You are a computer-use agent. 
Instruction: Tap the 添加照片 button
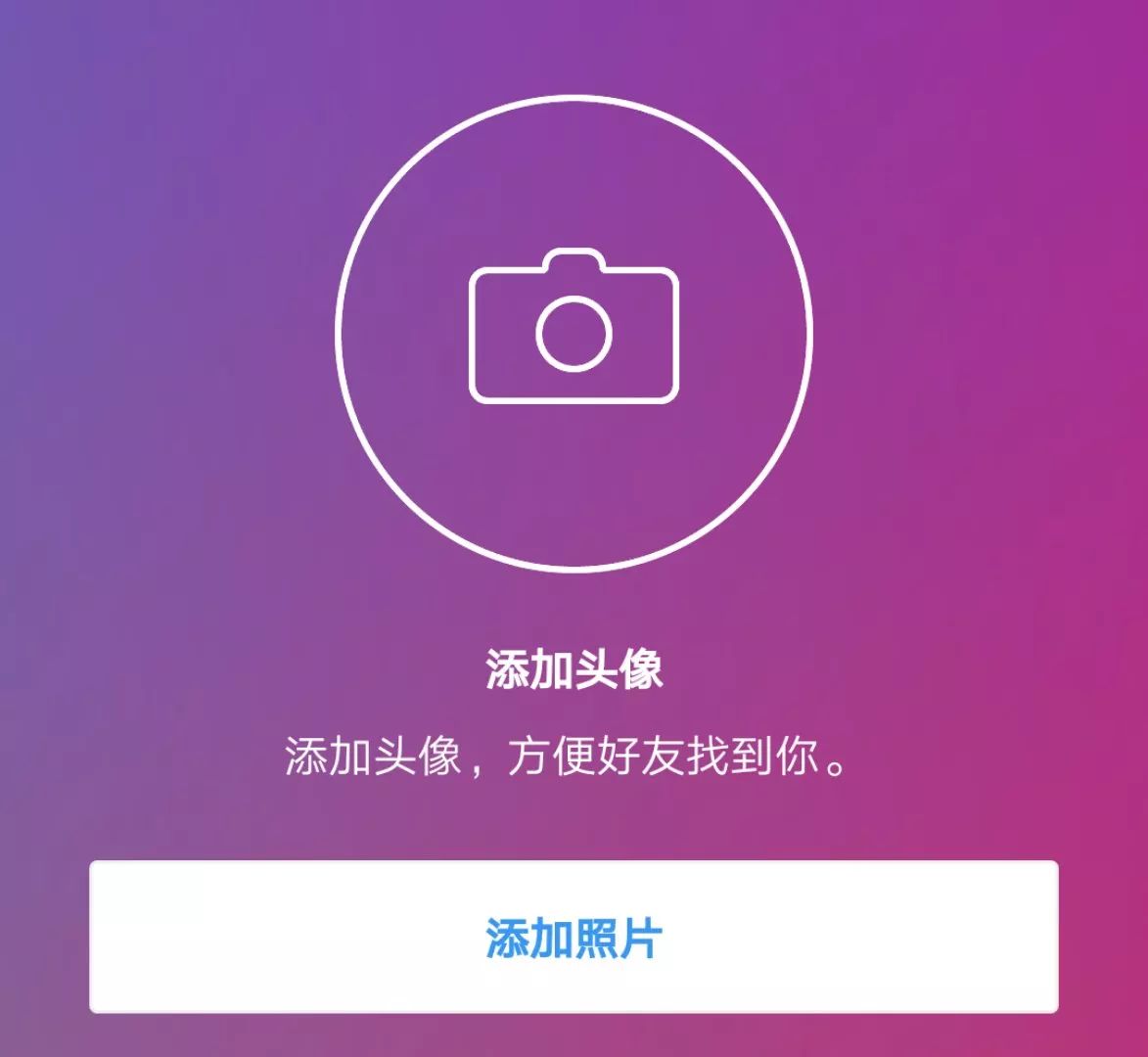[x=574, y=937]
